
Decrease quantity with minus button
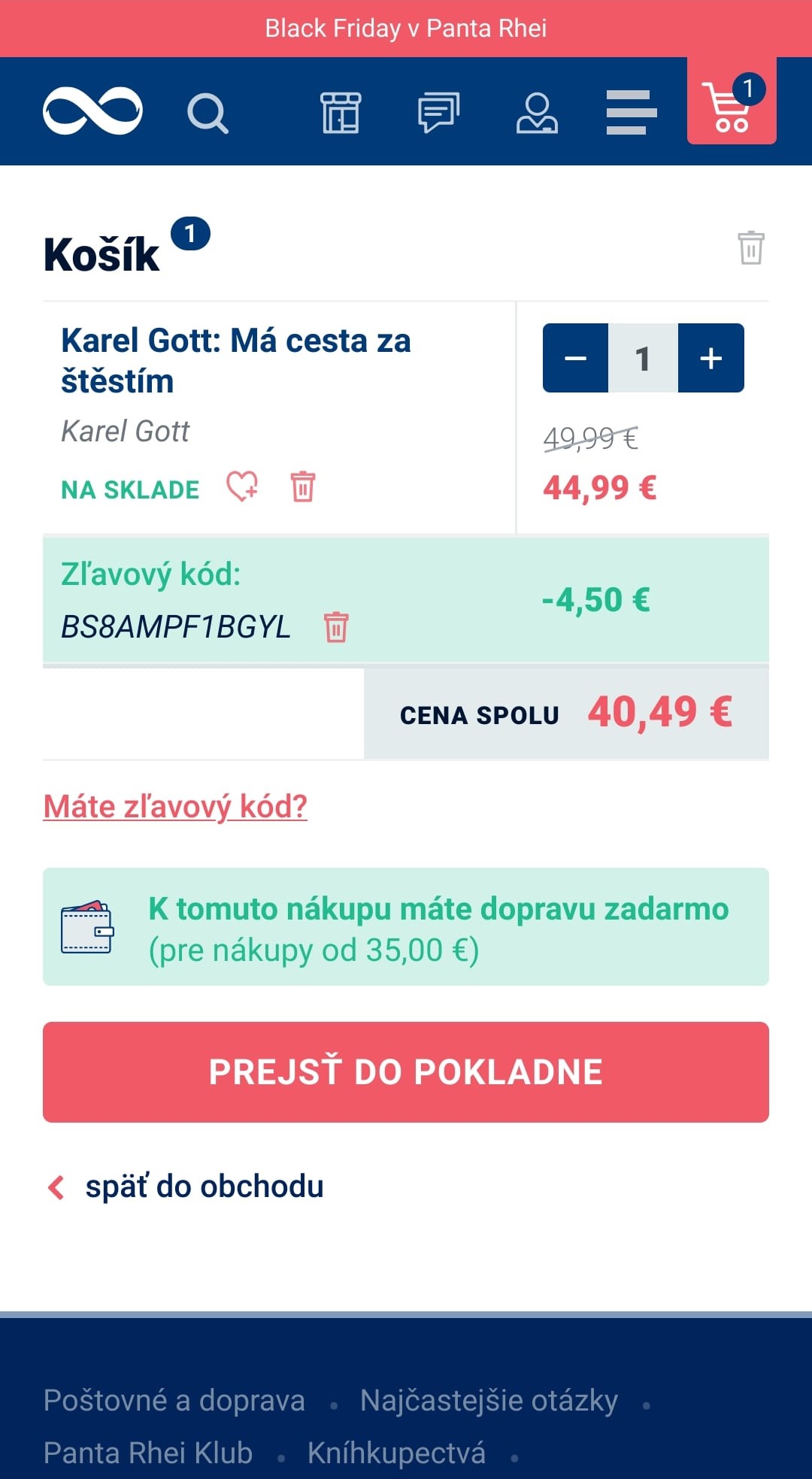576,358
